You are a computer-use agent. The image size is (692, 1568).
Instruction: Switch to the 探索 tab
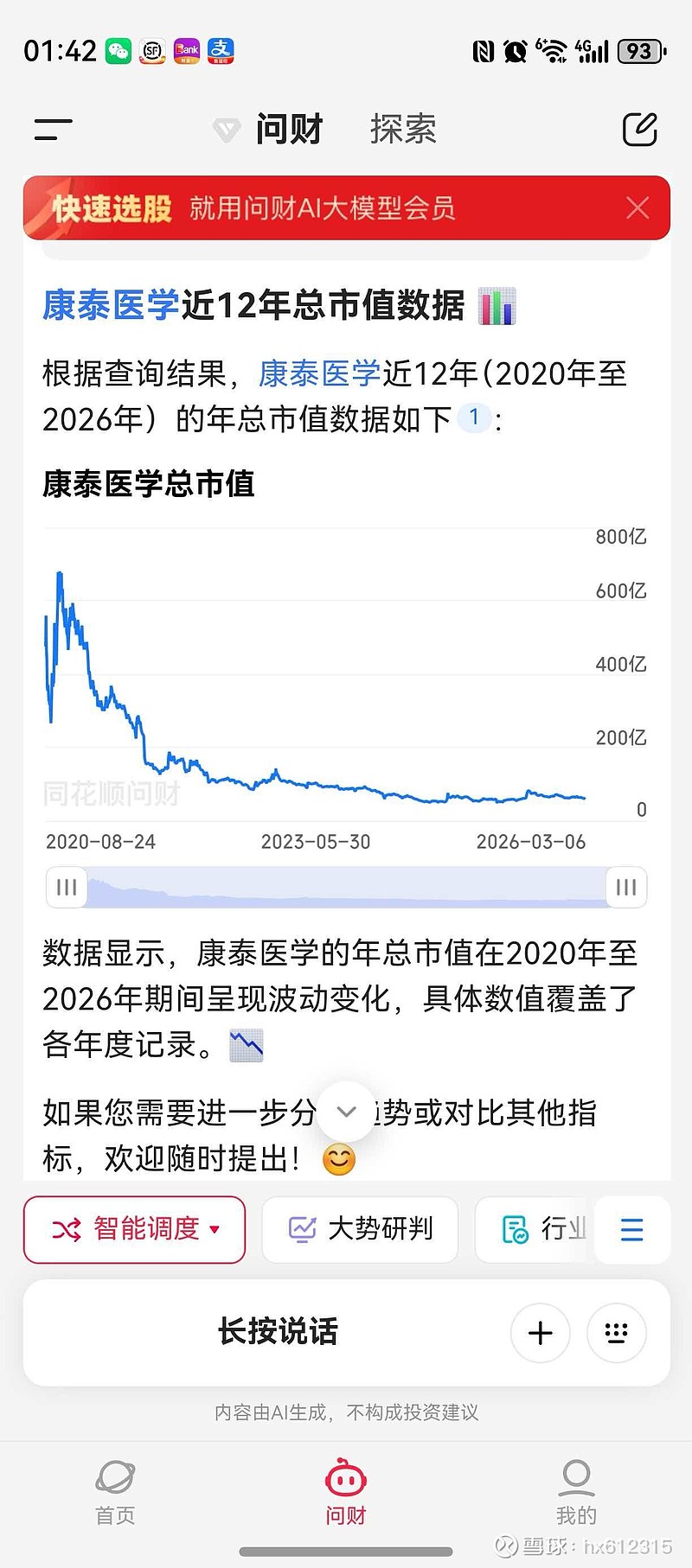click(x=403, y=130)
